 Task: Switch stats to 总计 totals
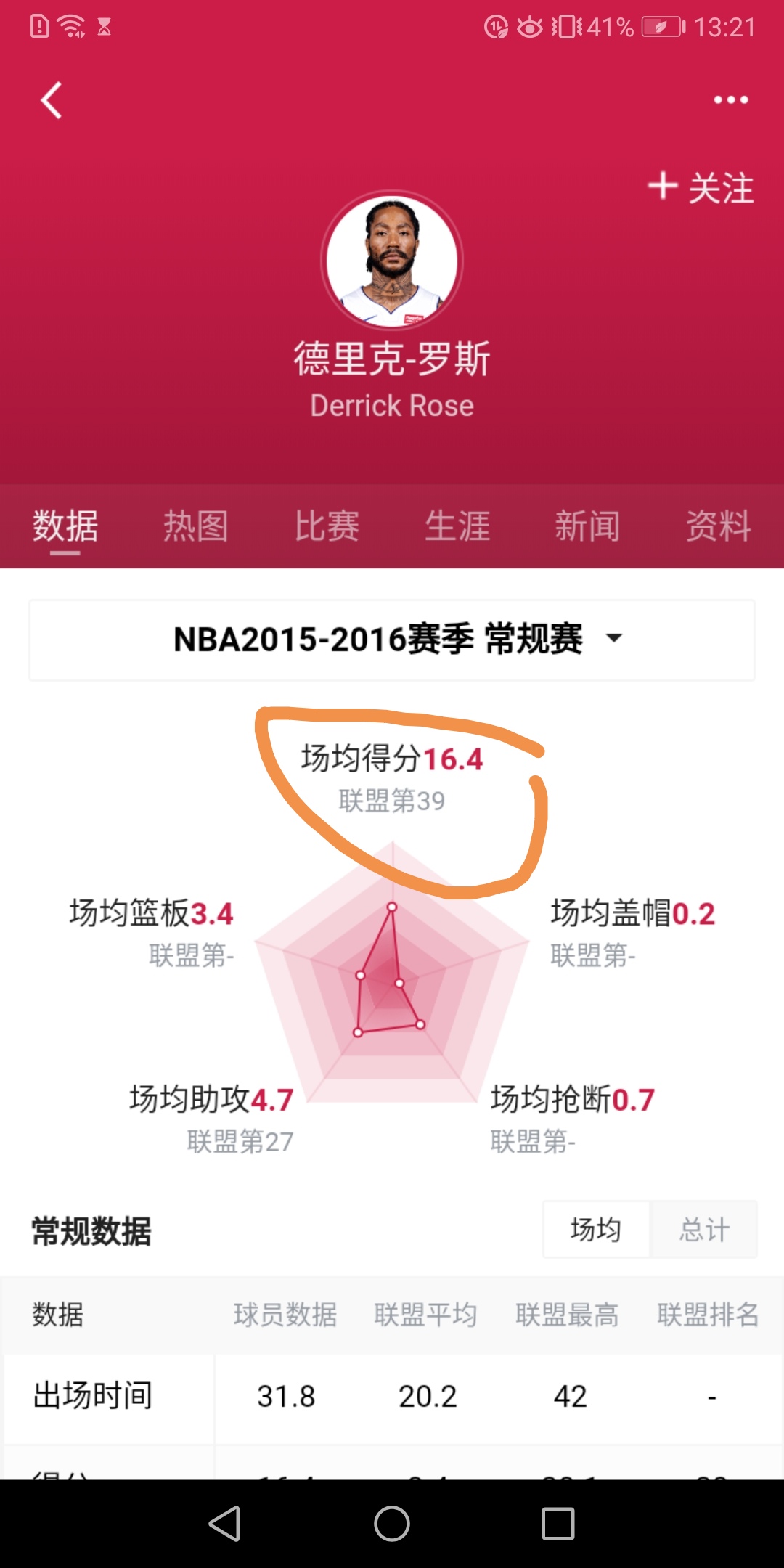tap(703, 1230)
